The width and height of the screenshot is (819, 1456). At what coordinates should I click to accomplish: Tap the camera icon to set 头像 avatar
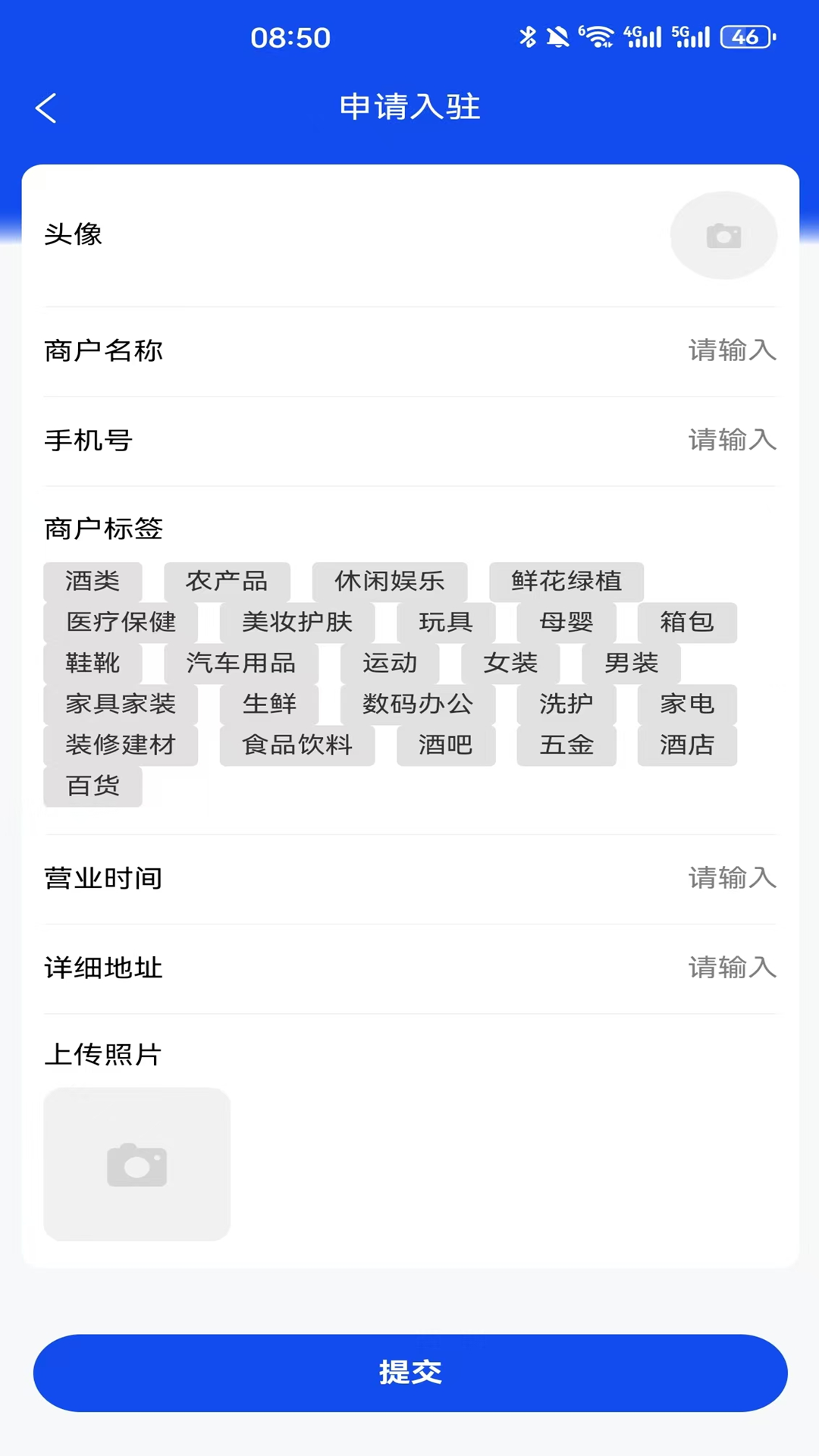pyautogui.click(x=723, y=234)
